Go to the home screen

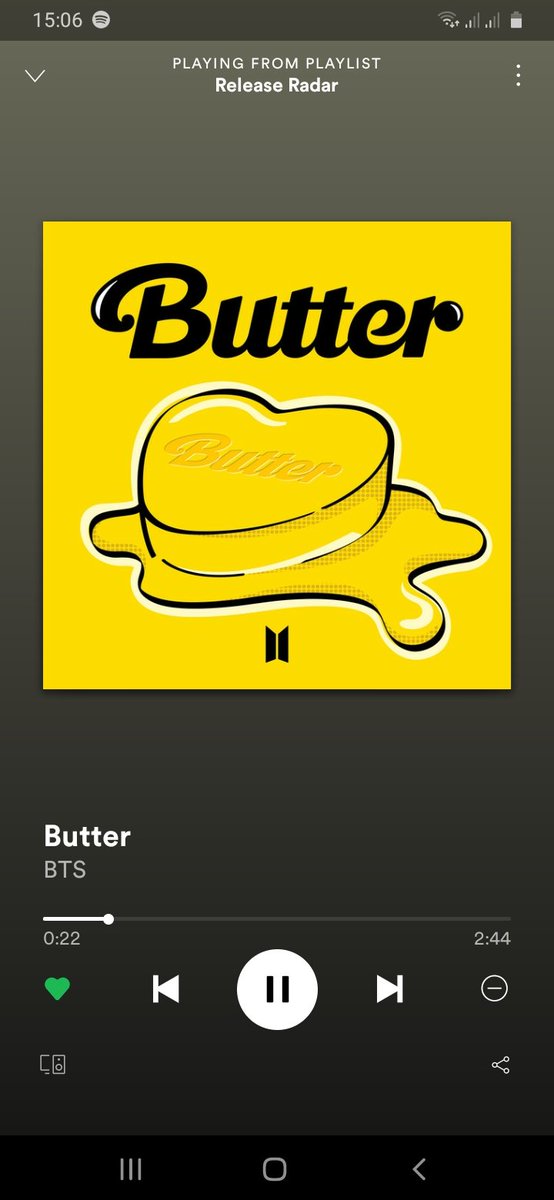tap(275, 1168)
